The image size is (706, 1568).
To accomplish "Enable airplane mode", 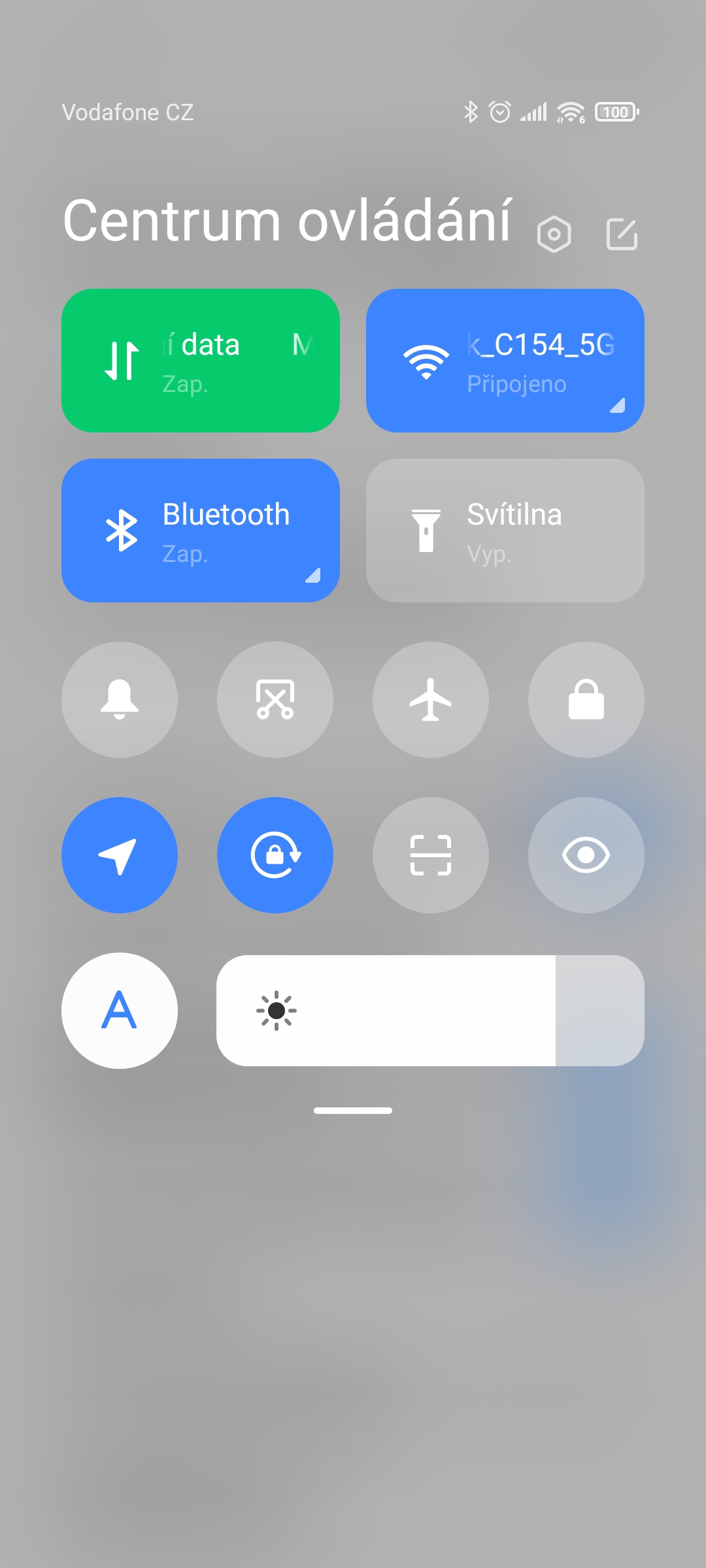I will pyautogui.click(x=431, y=700).
